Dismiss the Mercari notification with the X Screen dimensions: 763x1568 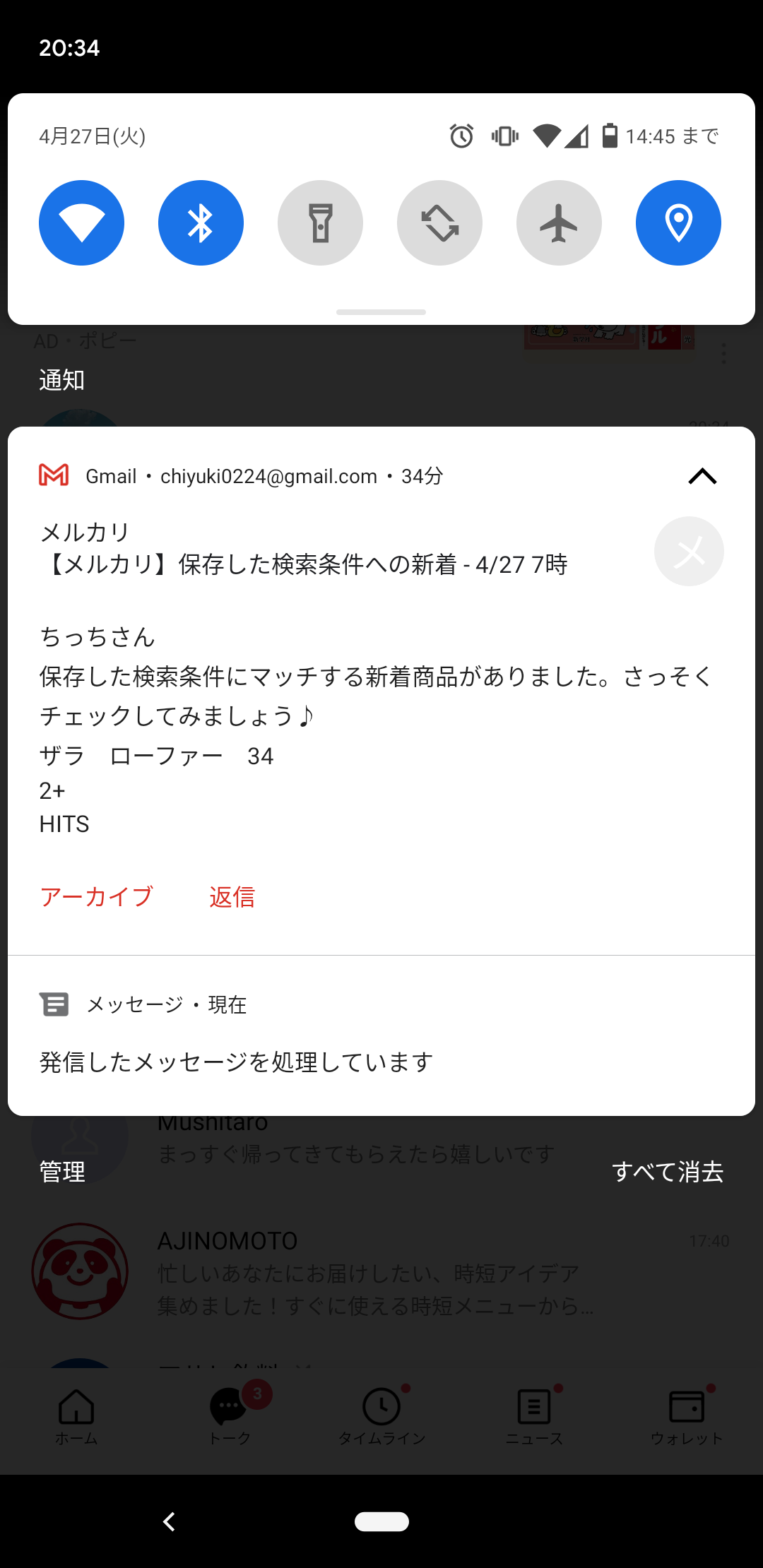tap(688, 551)
